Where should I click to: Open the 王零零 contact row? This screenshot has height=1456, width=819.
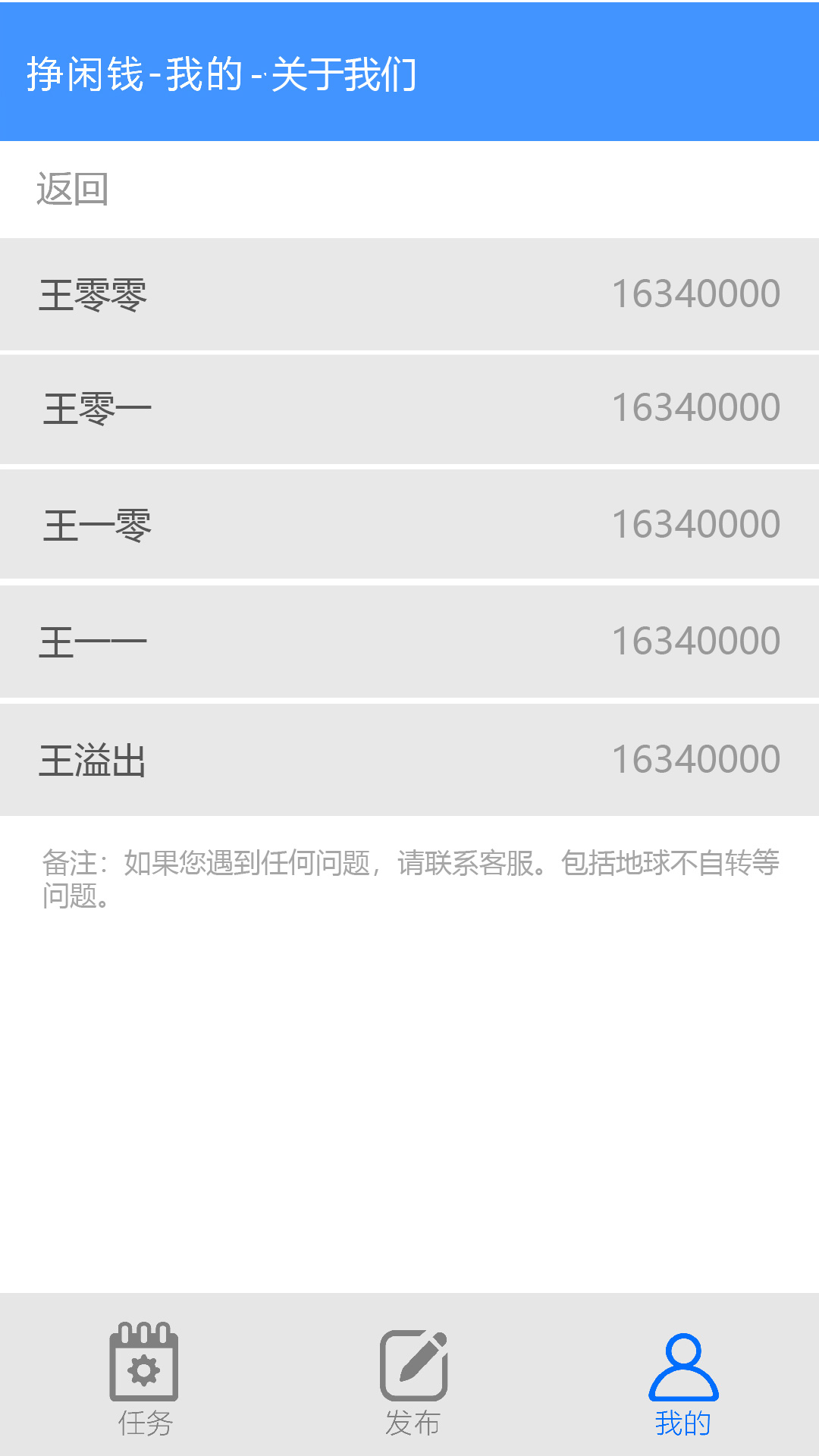coord(409,294)
